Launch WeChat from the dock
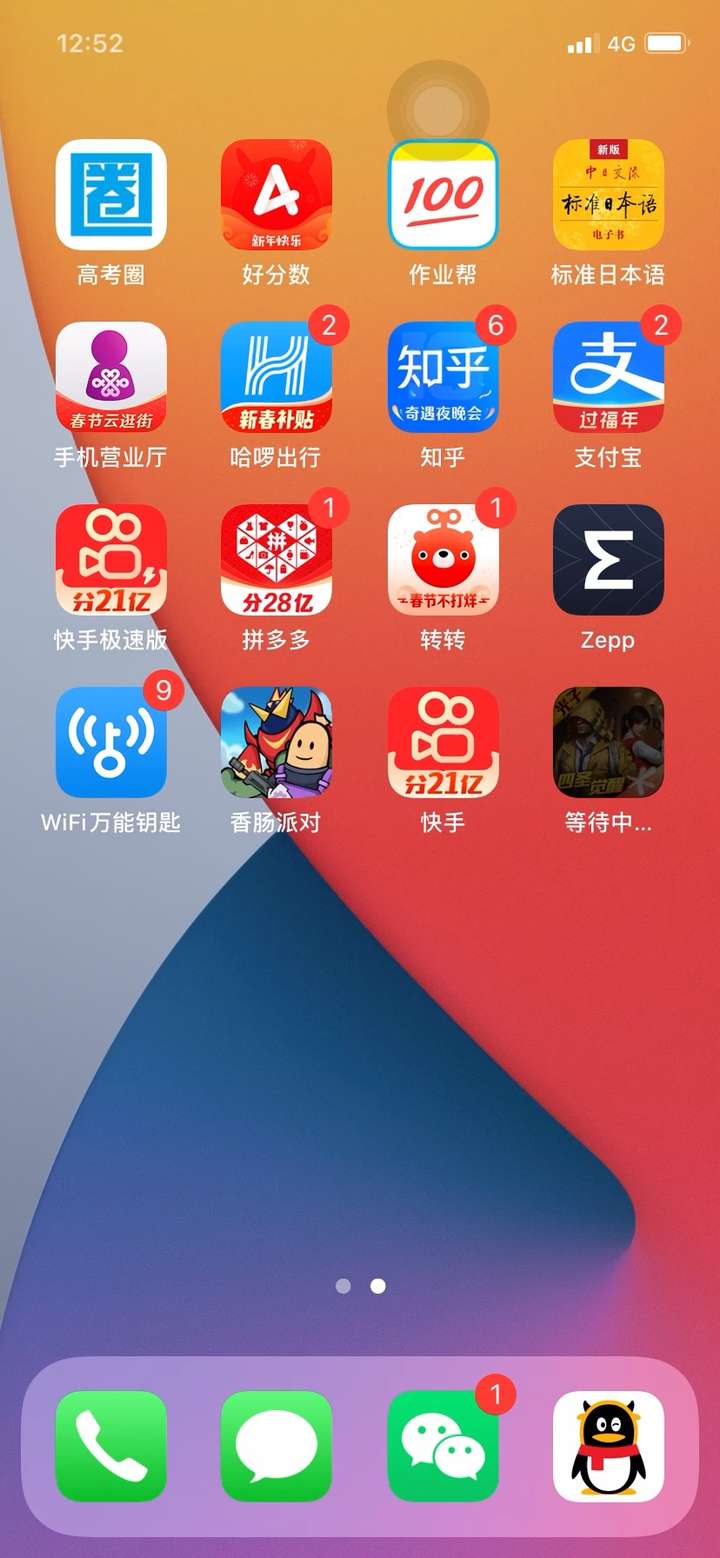The width and height of the screenshot is (720, 1558). coord(443,1446)
